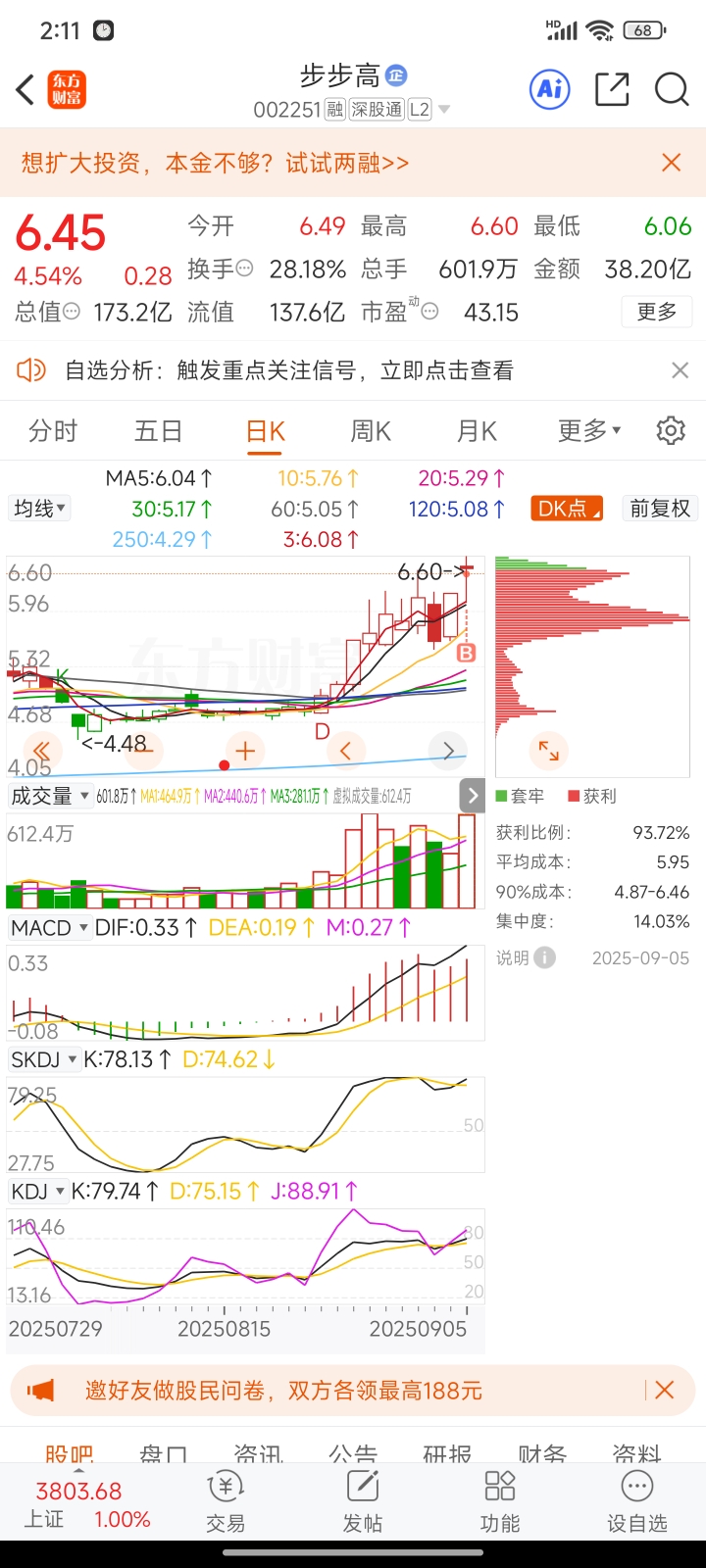Add stock via 设自选 button
706x1568 pixels.
pos(637,1501)
